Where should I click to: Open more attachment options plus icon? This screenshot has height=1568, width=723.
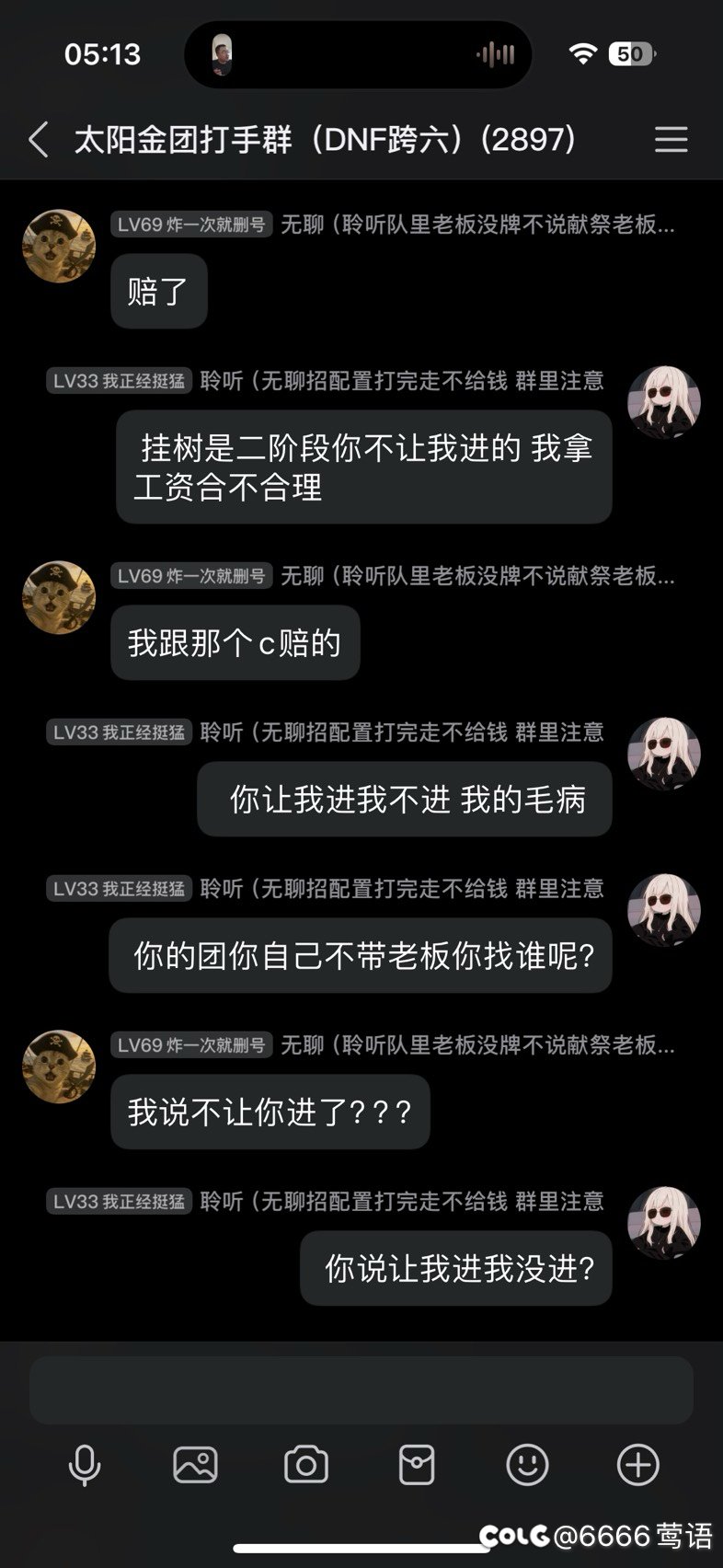pos(638,1464)
